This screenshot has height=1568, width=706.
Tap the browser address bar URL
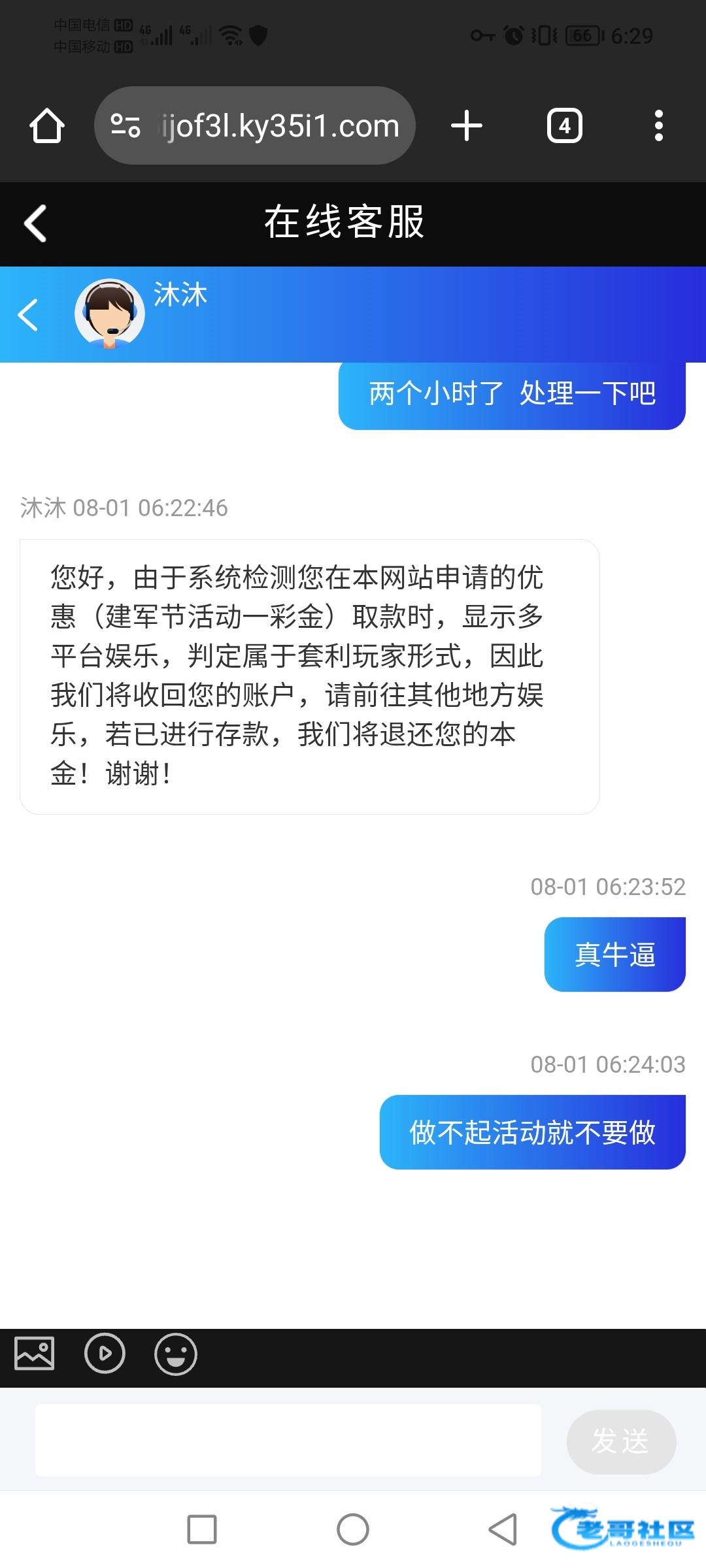coord(278,125)
